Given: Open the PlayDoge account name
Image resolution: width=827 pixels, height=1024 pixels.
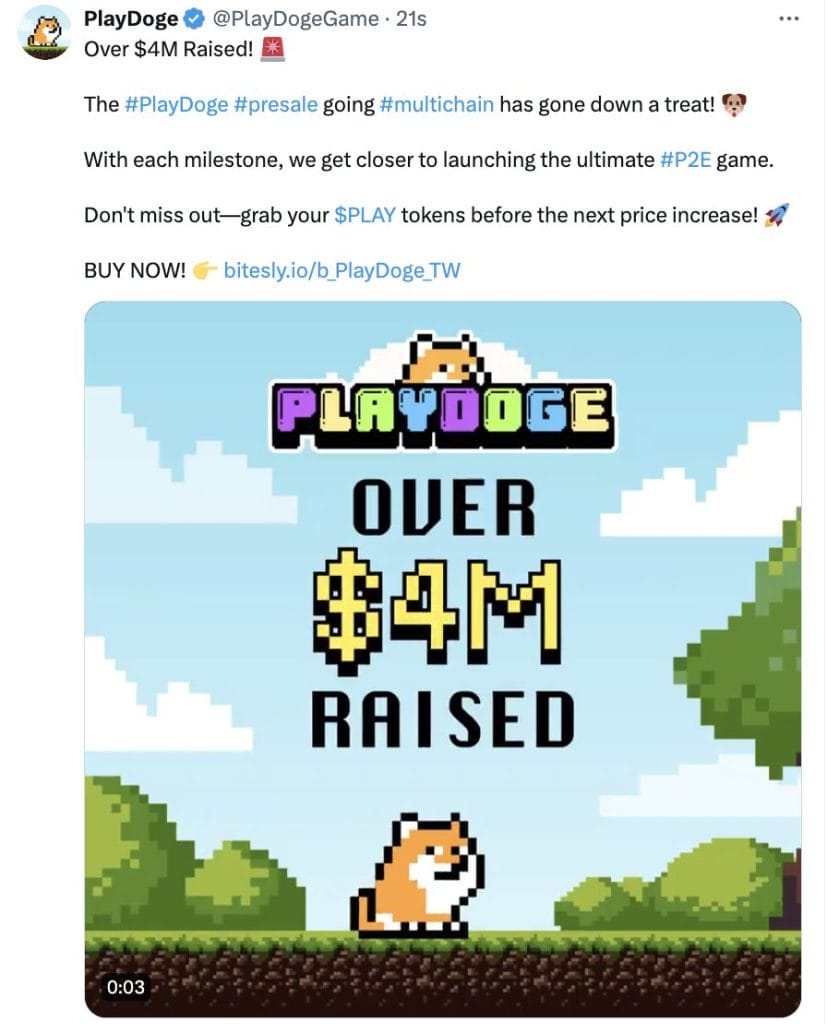Looking at the screenshot, I should pyautogui.click(x=132, y=18).
